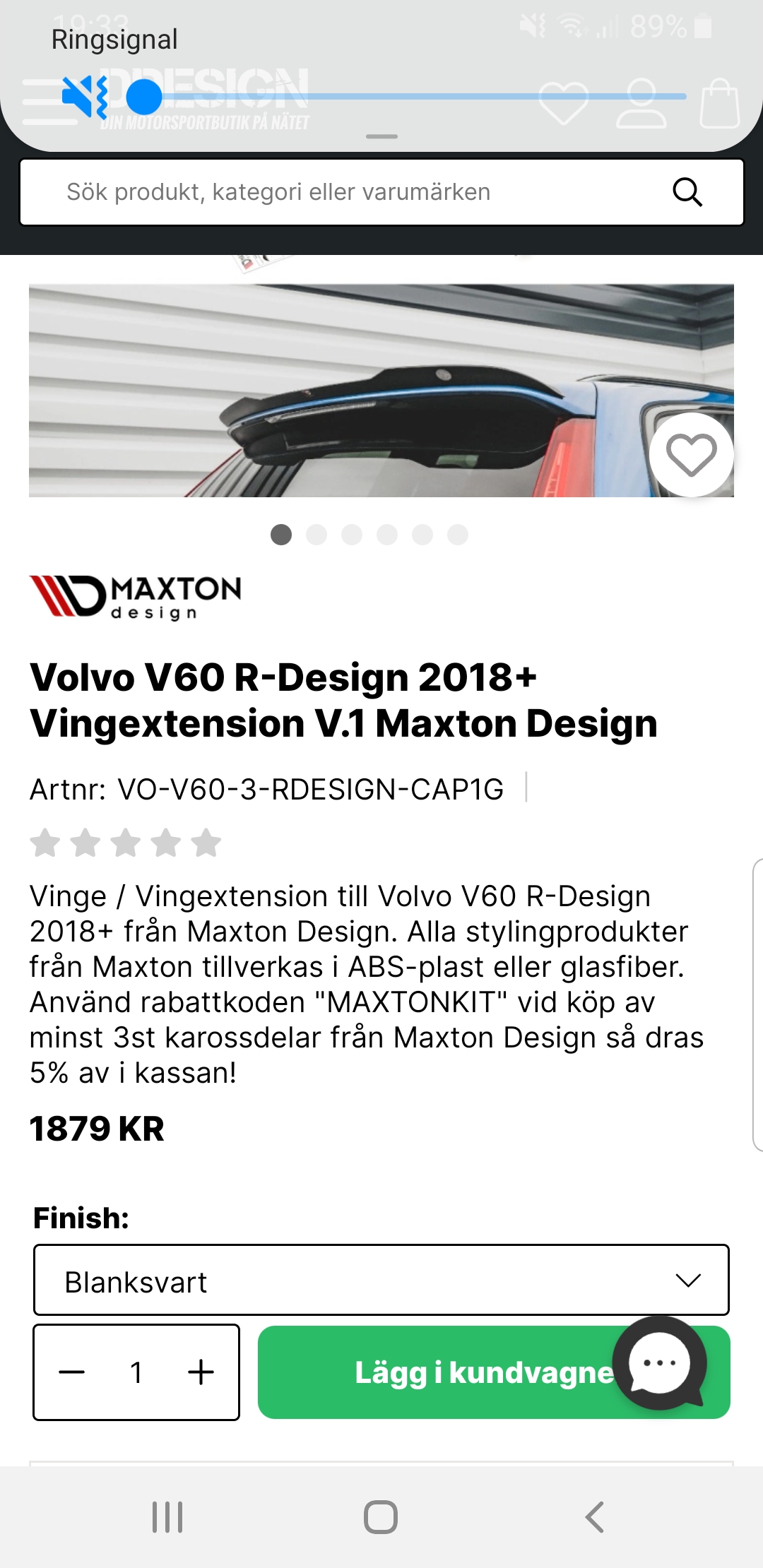
Task: Open the chat support bubble
Action: (660, 1363)
